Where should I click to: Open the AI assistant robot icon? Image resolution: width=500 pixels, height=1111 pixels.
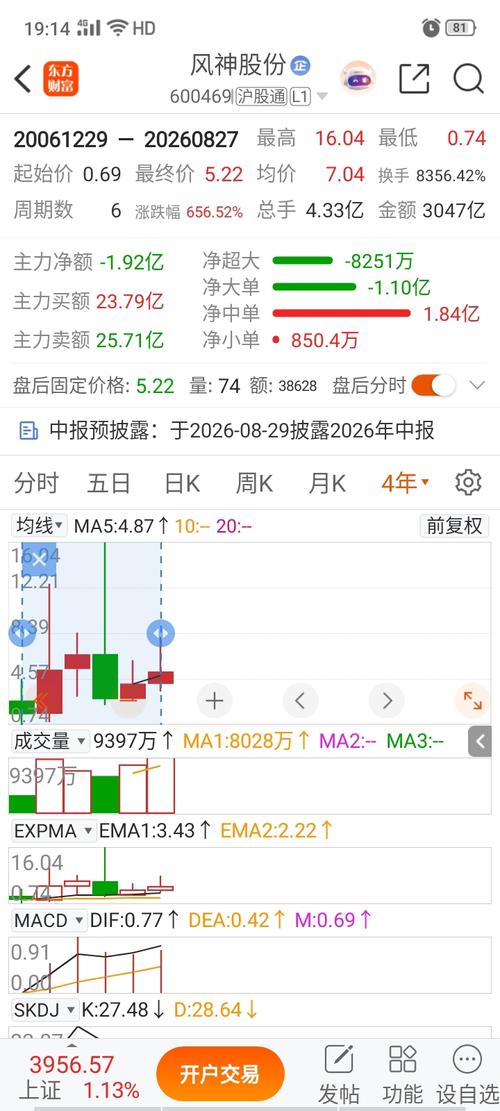coord(358,79)
